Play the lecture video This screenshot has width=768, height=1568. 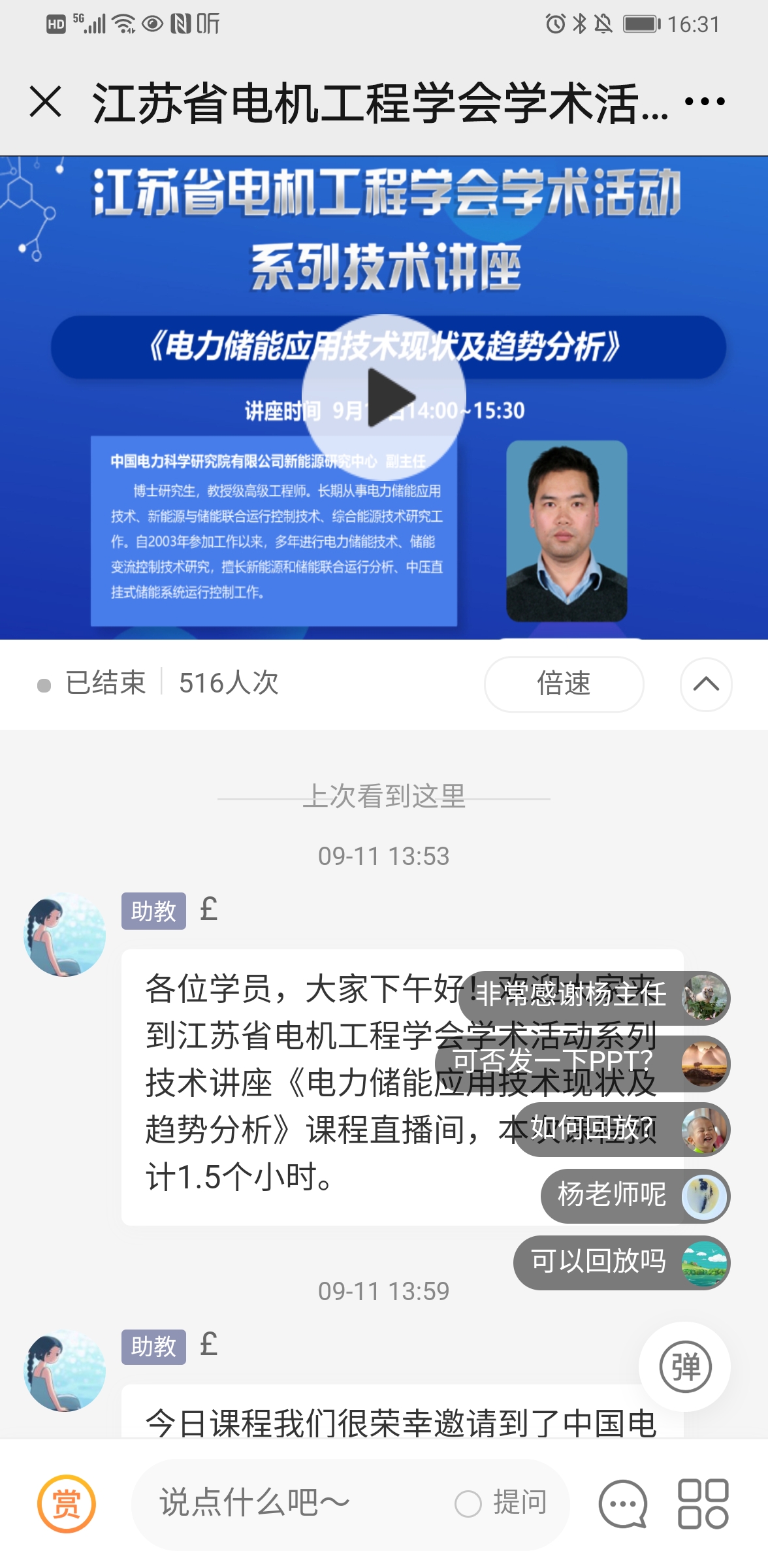click(384, 397)
